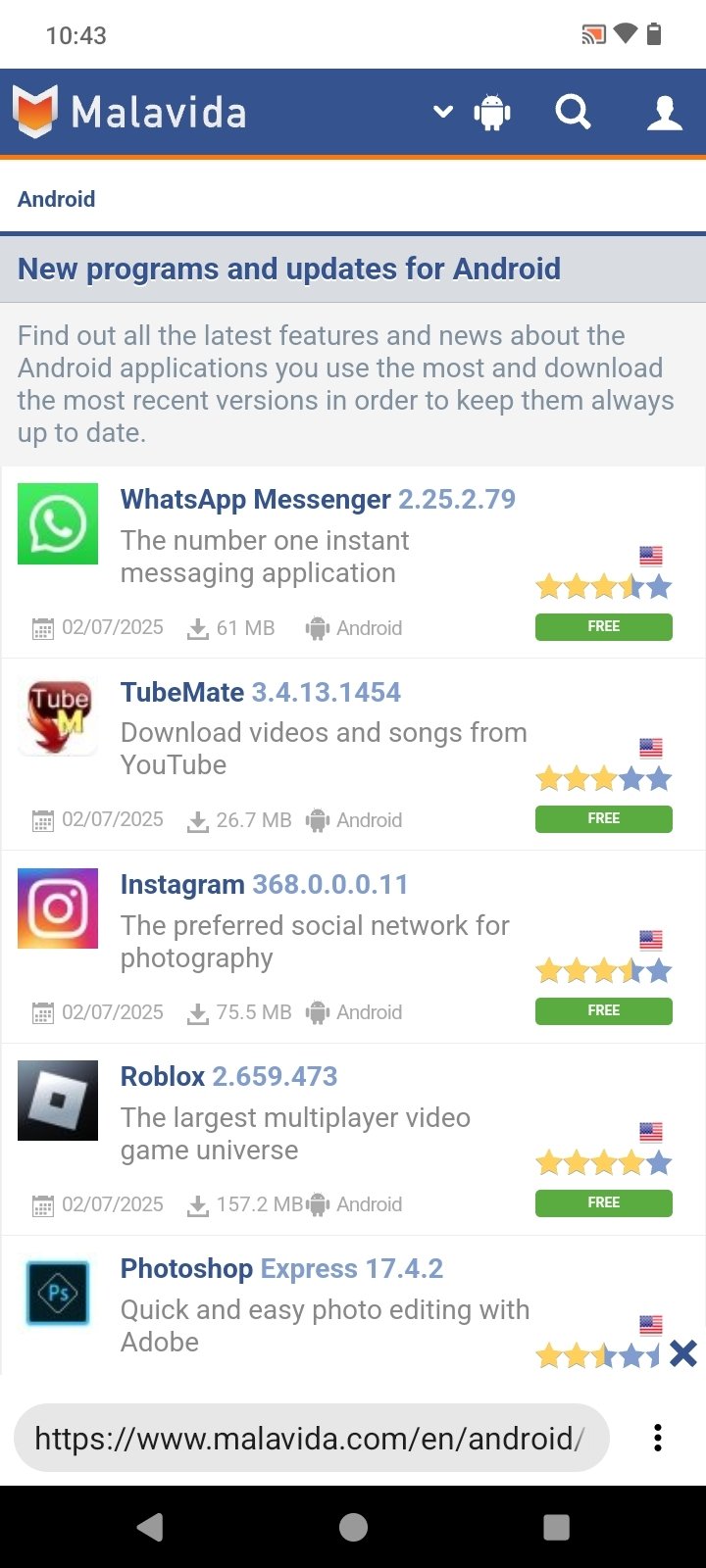706x1568 pixels.
Task: Open Roblox 2.659.473 listing
Action: pyautogui.click(x=228, y=1076)
